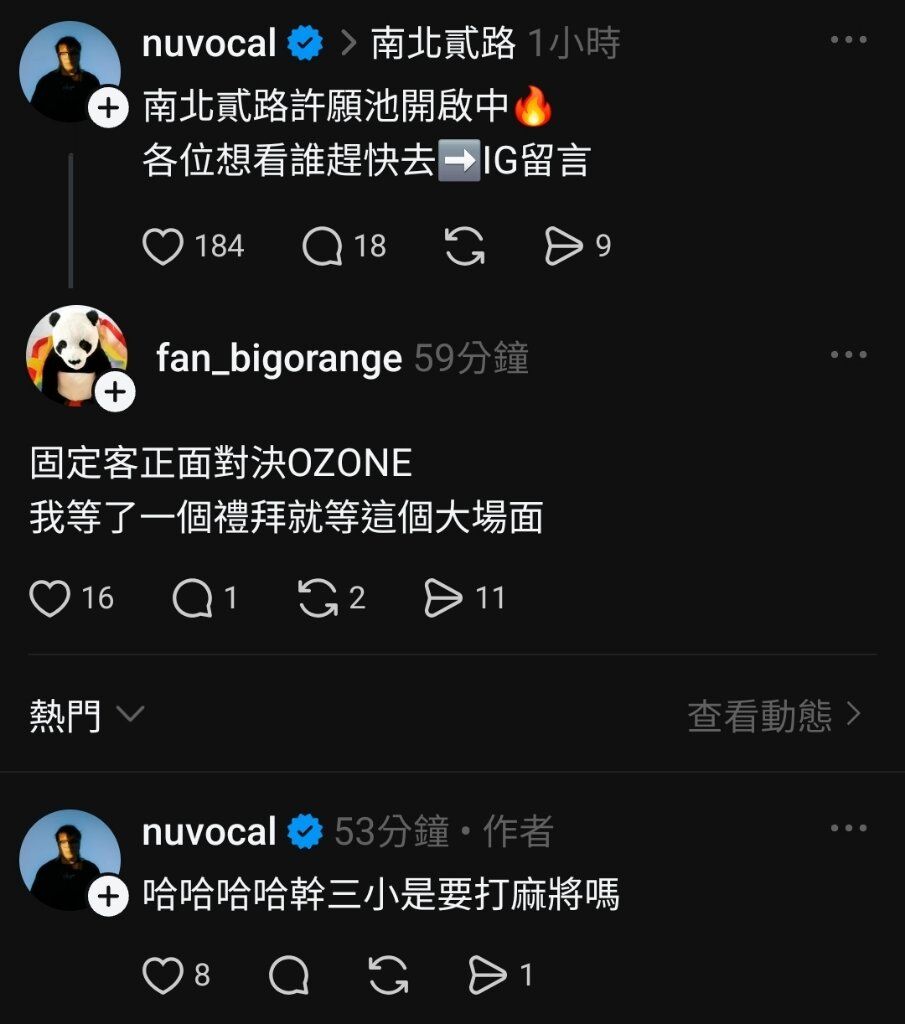The width and height of the screenshot is (905, 1024).
Task: Like nuvocal's post about 南北貳路許願池
Action: [x=163, y=246]
